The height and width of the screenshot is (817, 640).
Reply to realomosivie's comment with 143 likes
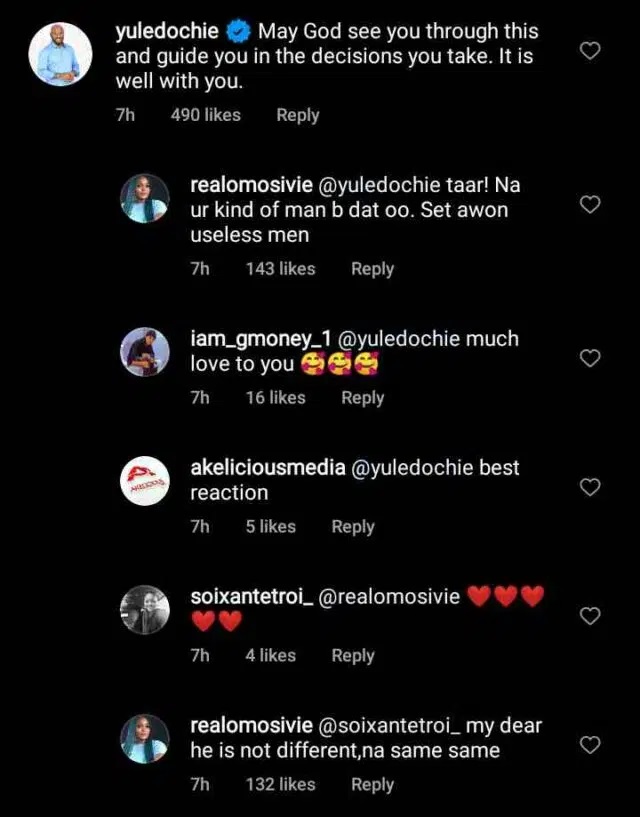point(372,269)
